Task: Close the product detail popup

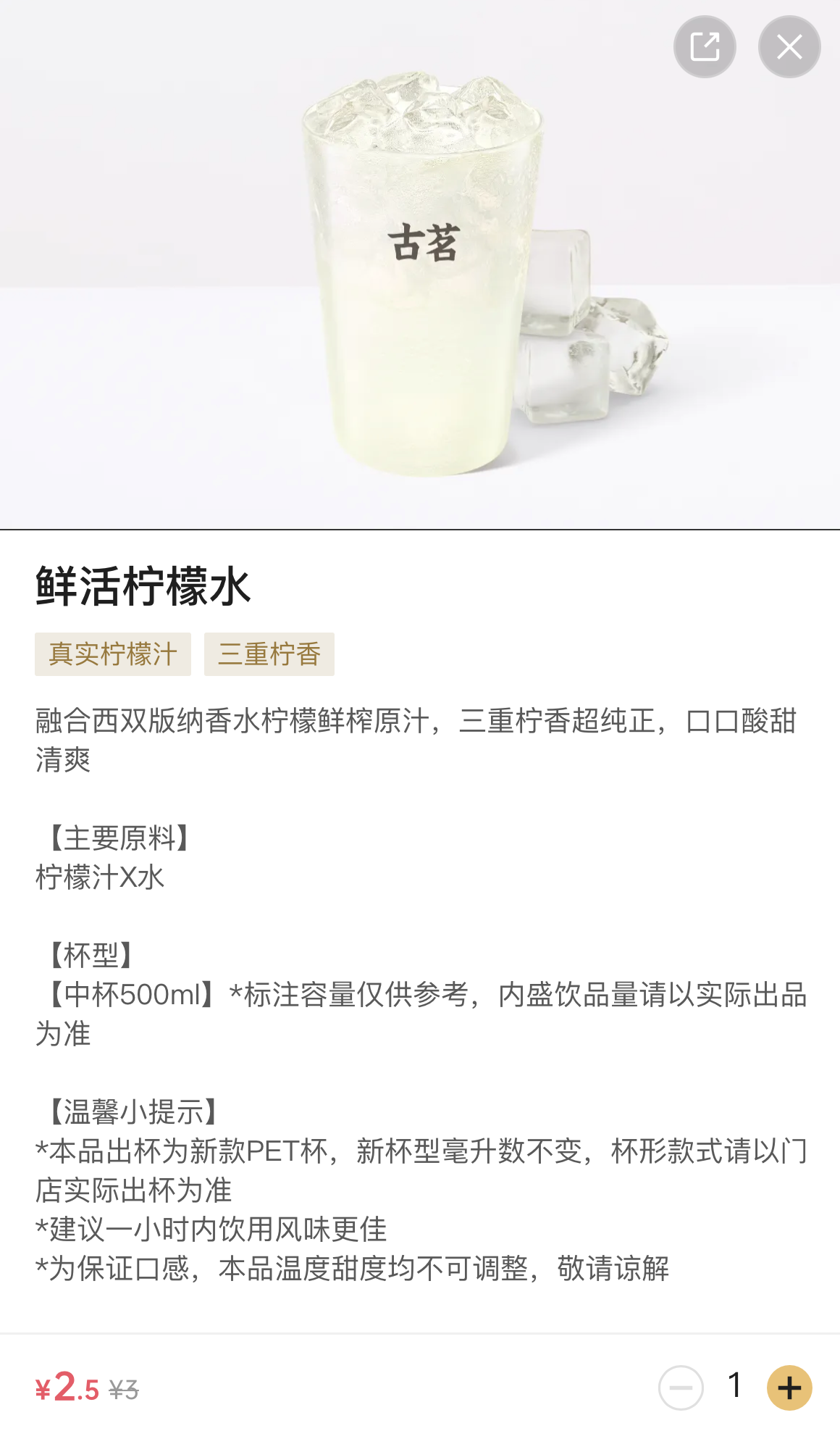Action: [x=789, y=47]
